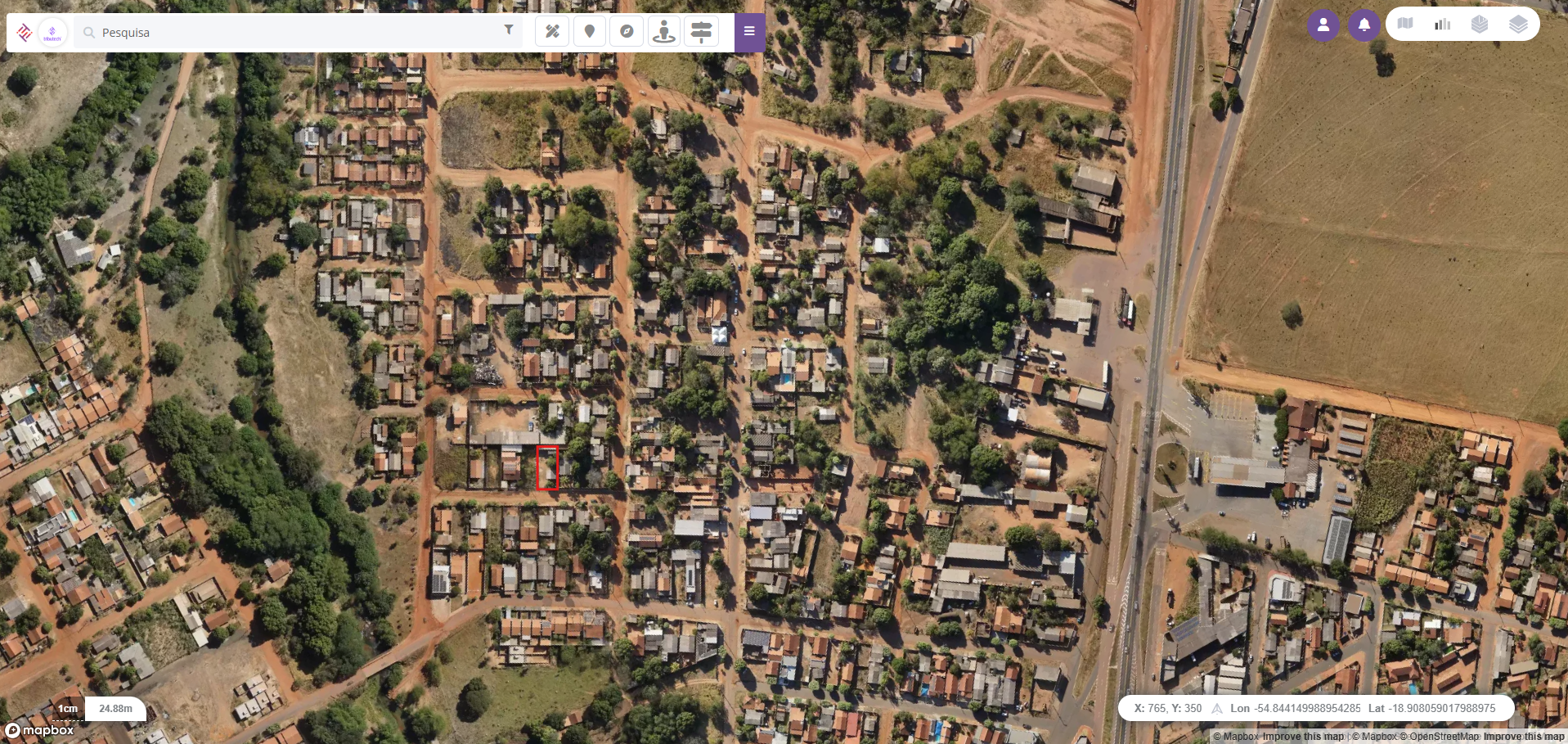The width and height of the screenshot is (1568, 744).
Task: Select the location pin tool
Action: click(x=590, y=32)
